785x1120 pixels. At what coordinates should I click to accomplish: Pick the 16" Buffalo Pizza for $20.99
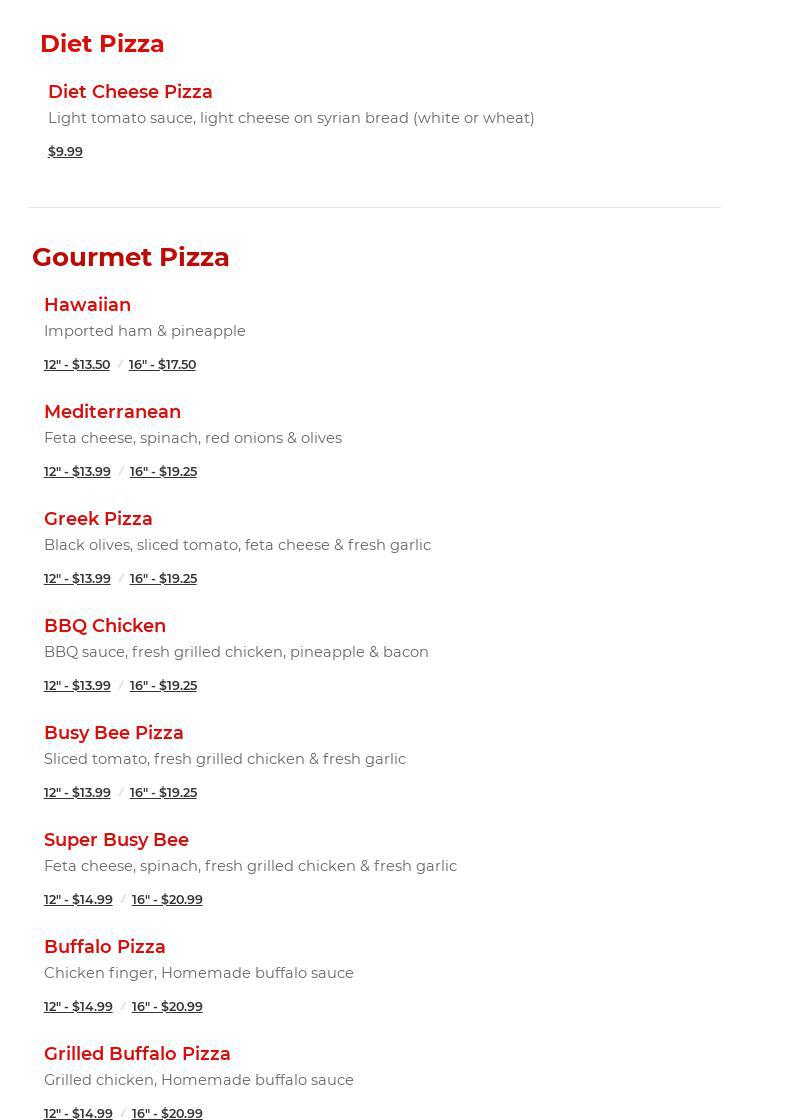(x=167, y=1007)
